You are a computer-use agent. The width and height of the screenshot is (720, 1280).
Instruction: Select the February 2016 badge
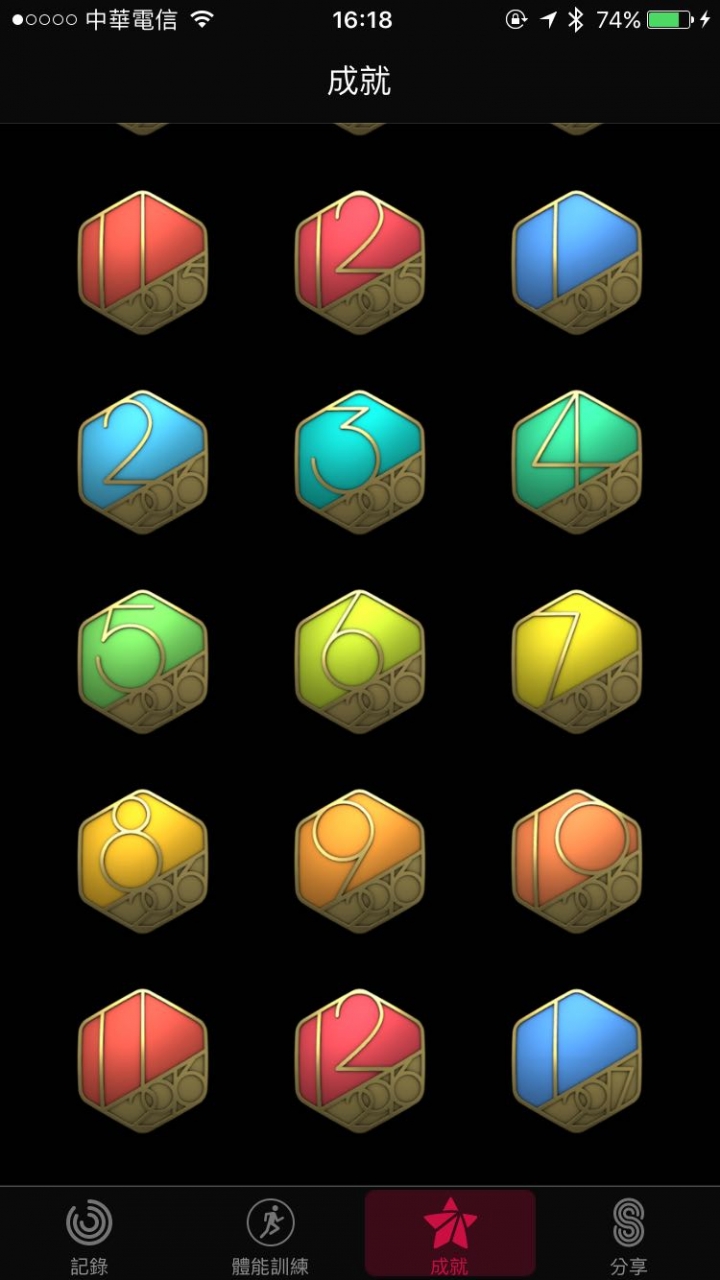click(143, 462)
